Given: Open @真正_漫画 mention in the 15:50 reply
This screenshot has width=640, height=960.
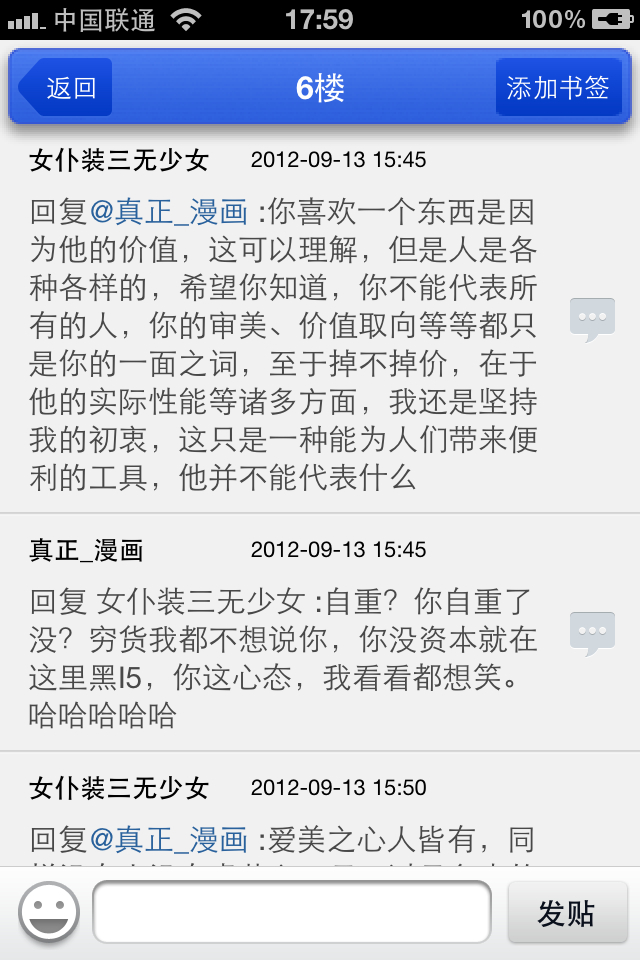Looking at the screenshot, I should (169, 838).
